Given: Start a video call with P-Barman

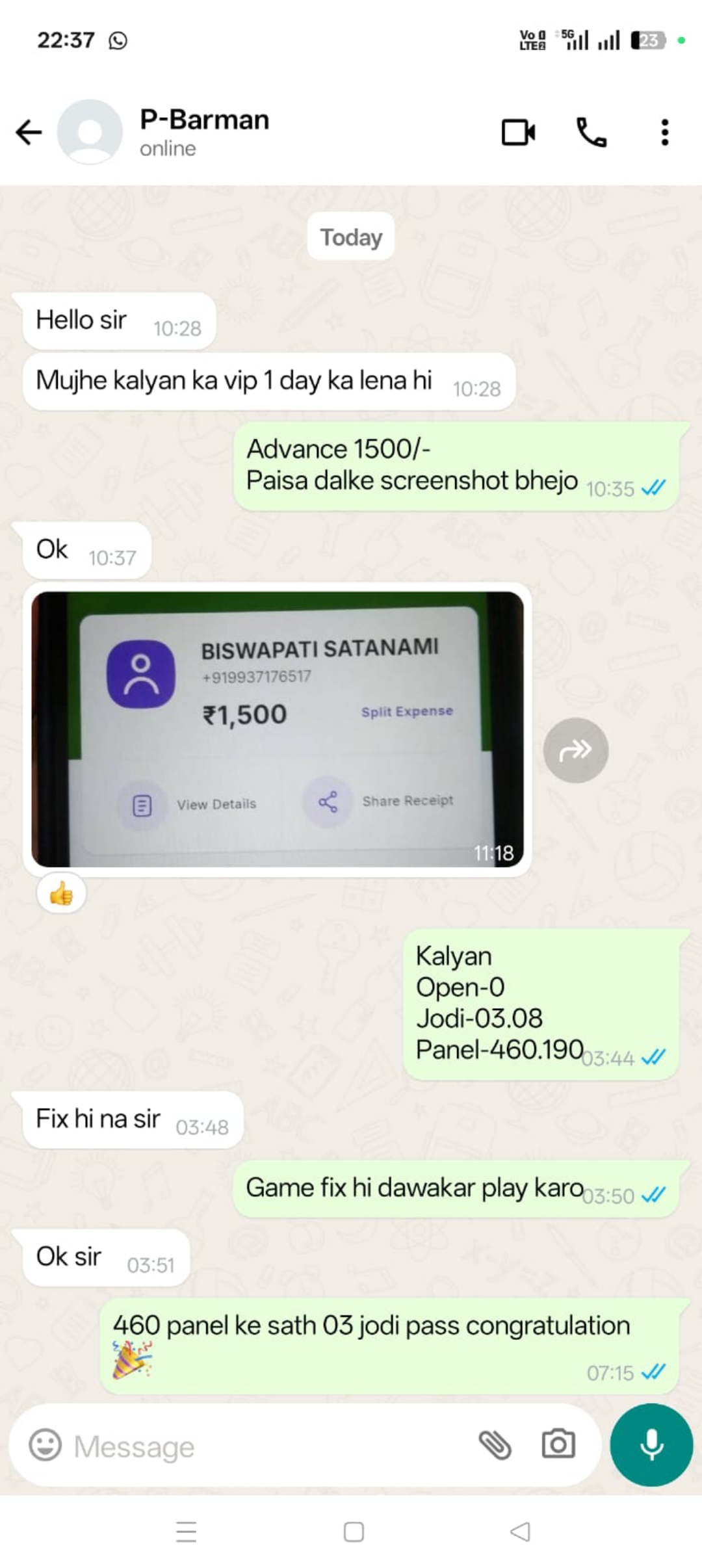Looking at the screenshot, I should click(518, 133).
